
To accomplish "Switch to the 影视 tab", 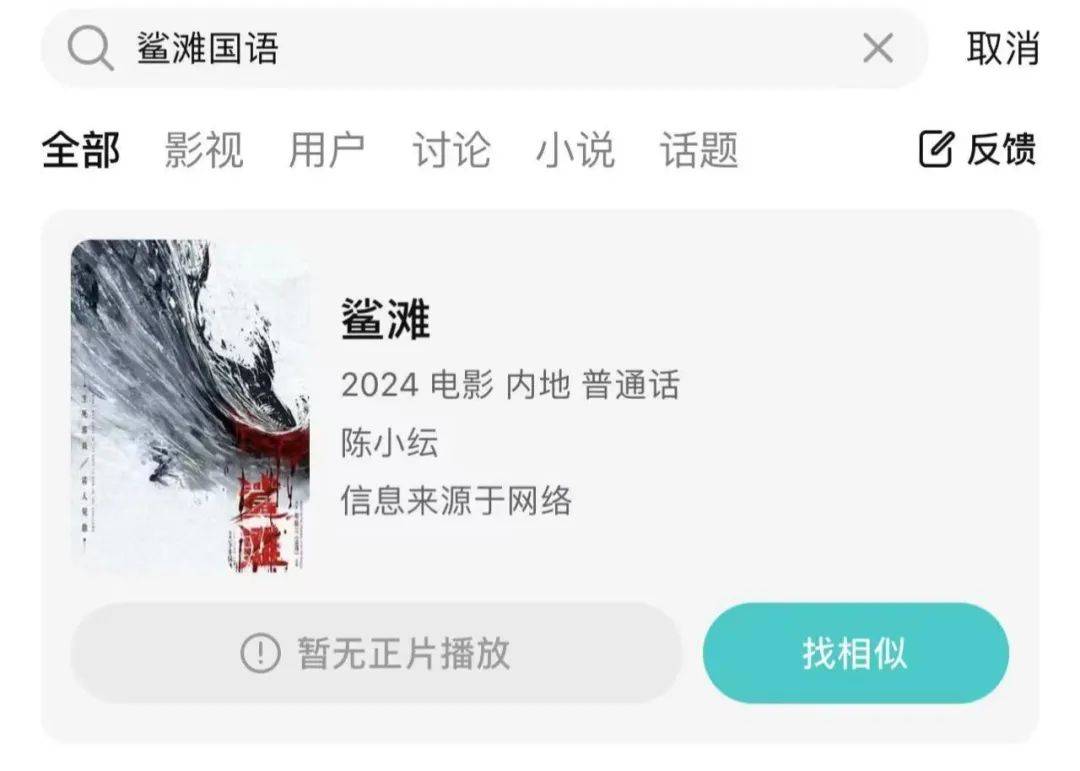I will pyautogui.click(x=203, y=151).
